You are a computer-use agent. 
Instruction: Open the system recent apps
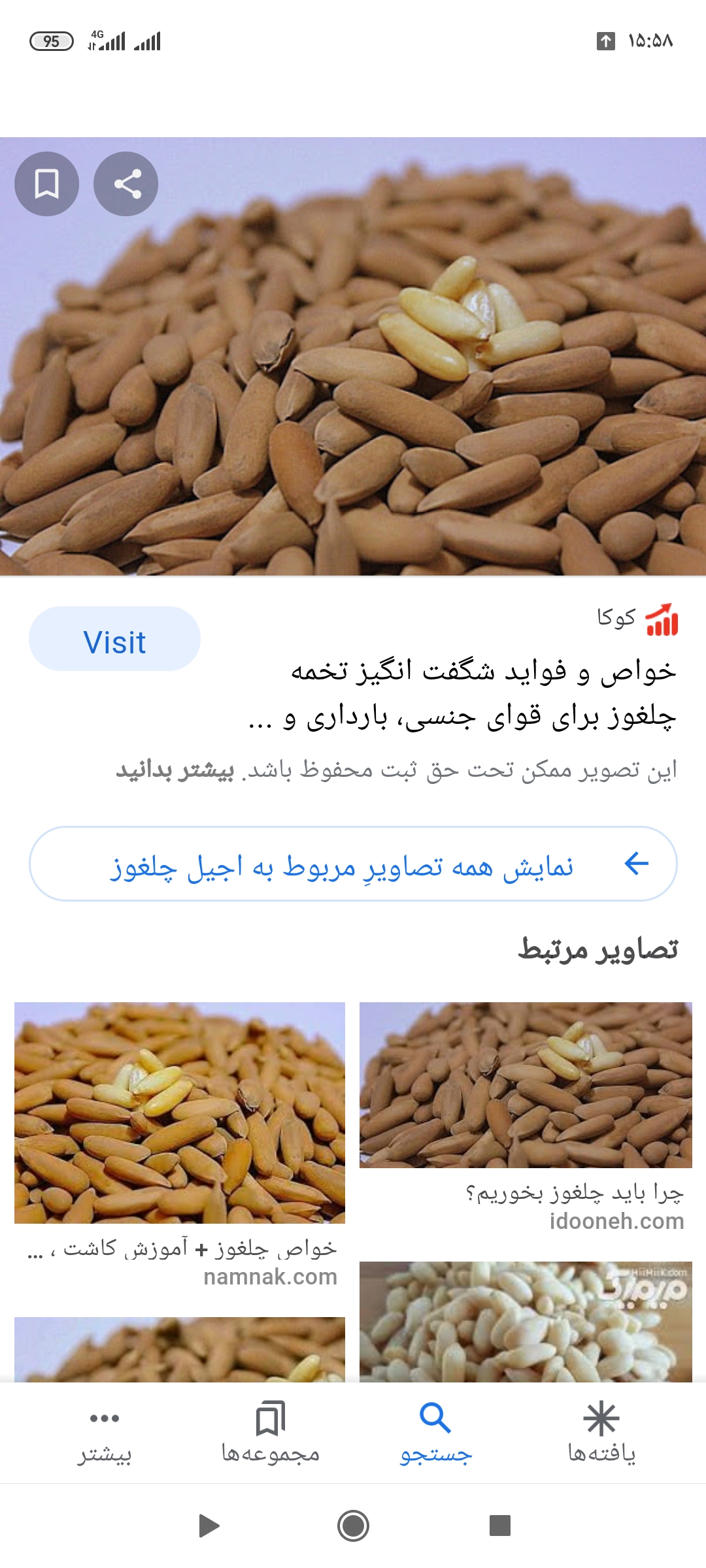pos(500,1526)
